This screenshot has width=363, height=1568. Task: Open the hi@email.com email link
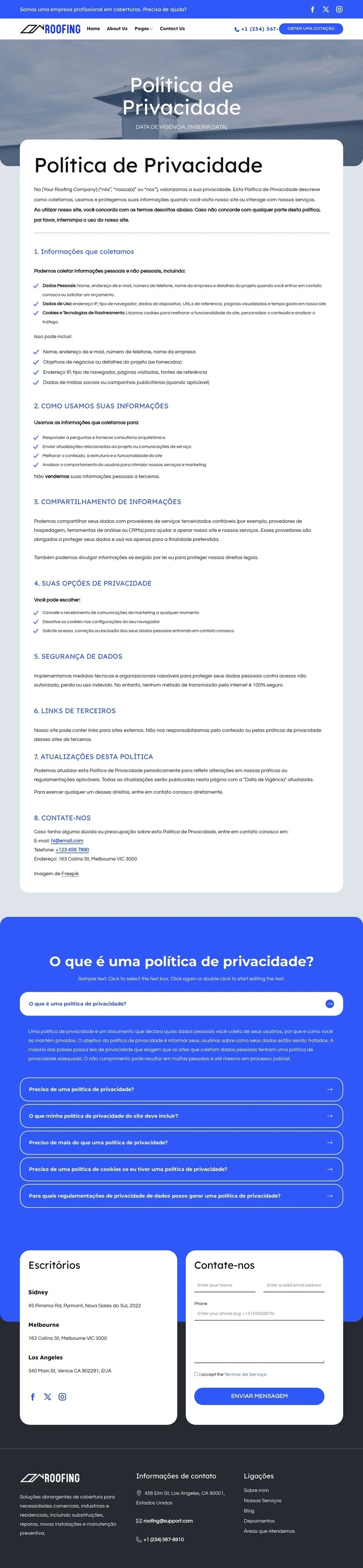pos(67,841)
